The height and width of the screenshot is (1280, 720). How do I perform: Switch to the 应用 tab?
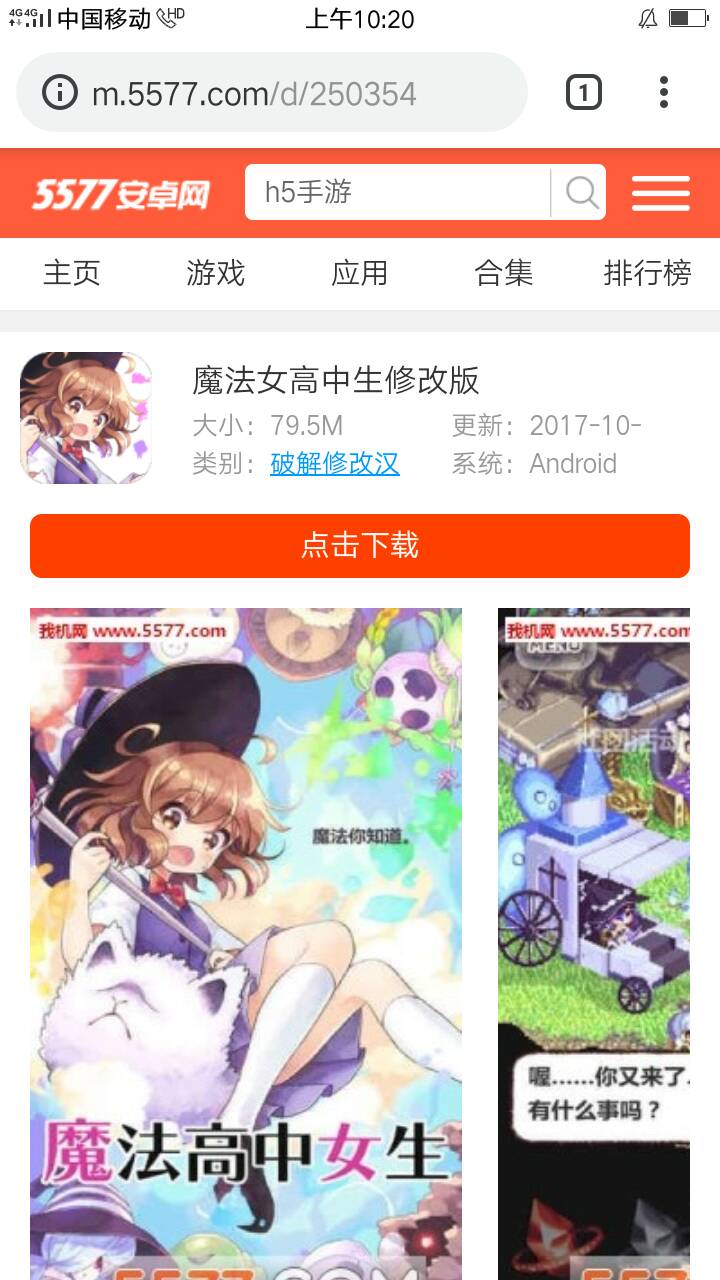(x=359, y=273)
